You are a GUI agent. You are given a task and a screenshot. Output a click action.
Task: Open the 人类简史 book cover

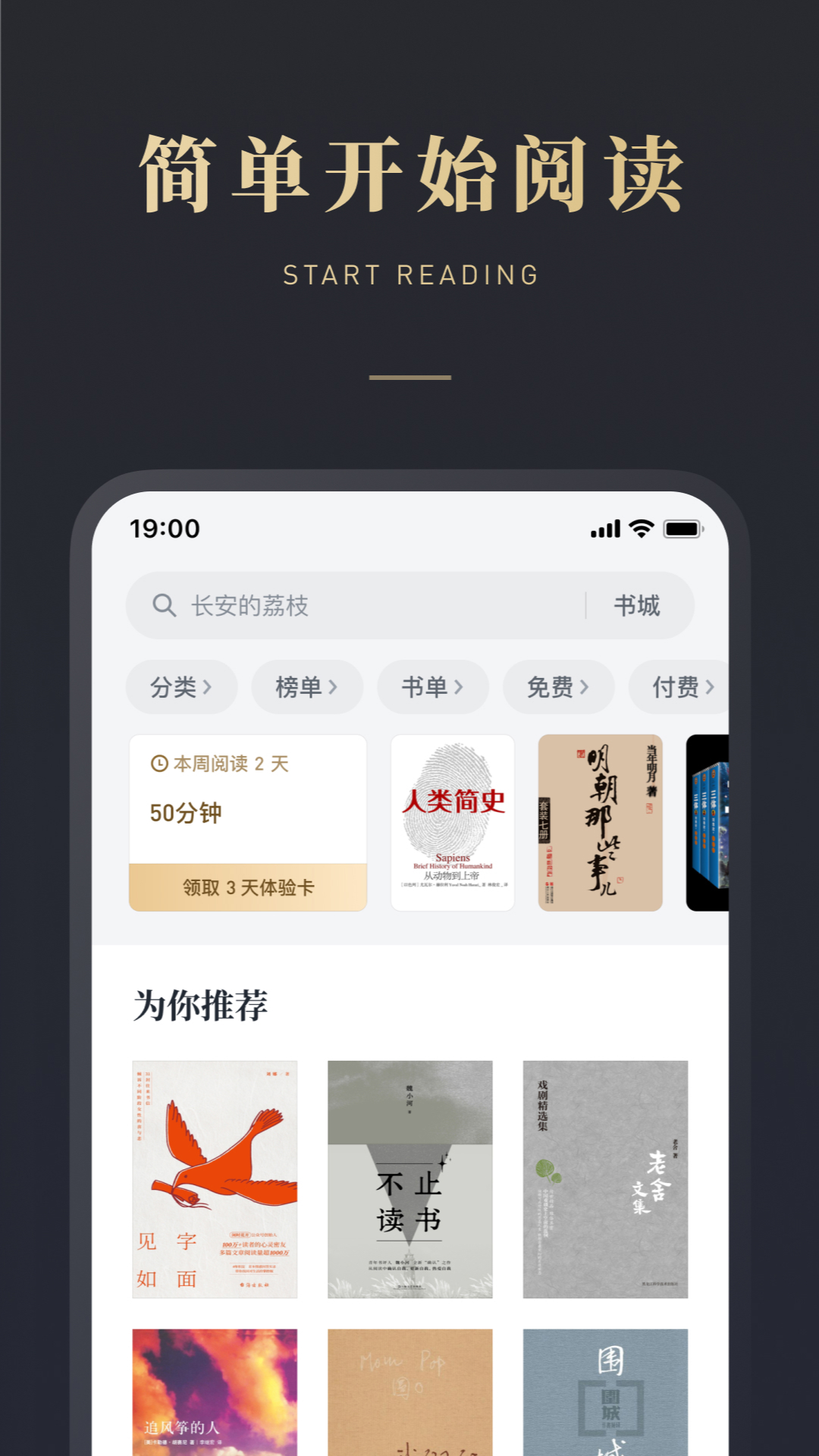[453, 824]
